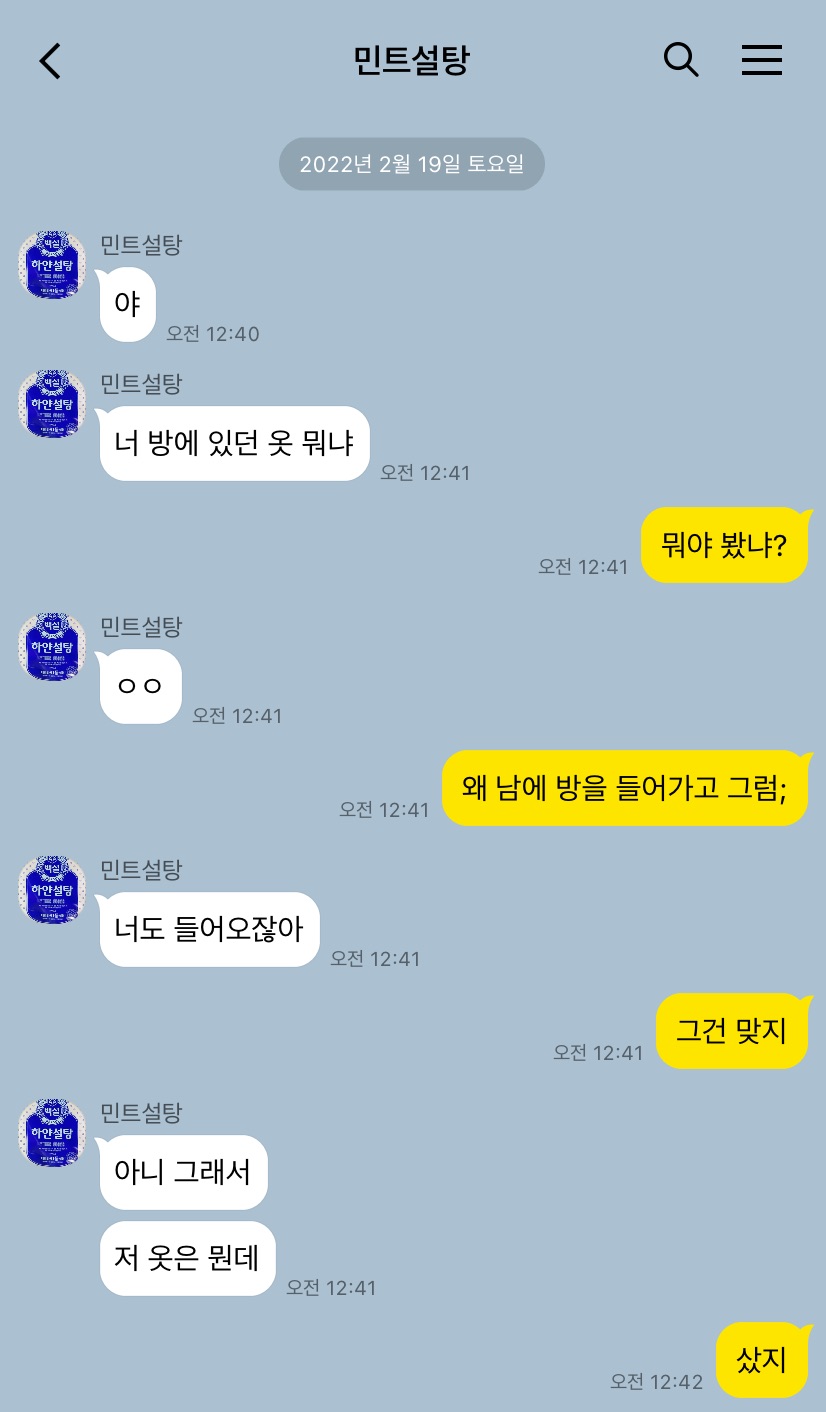Go back to the chat list

click(50, 61)
